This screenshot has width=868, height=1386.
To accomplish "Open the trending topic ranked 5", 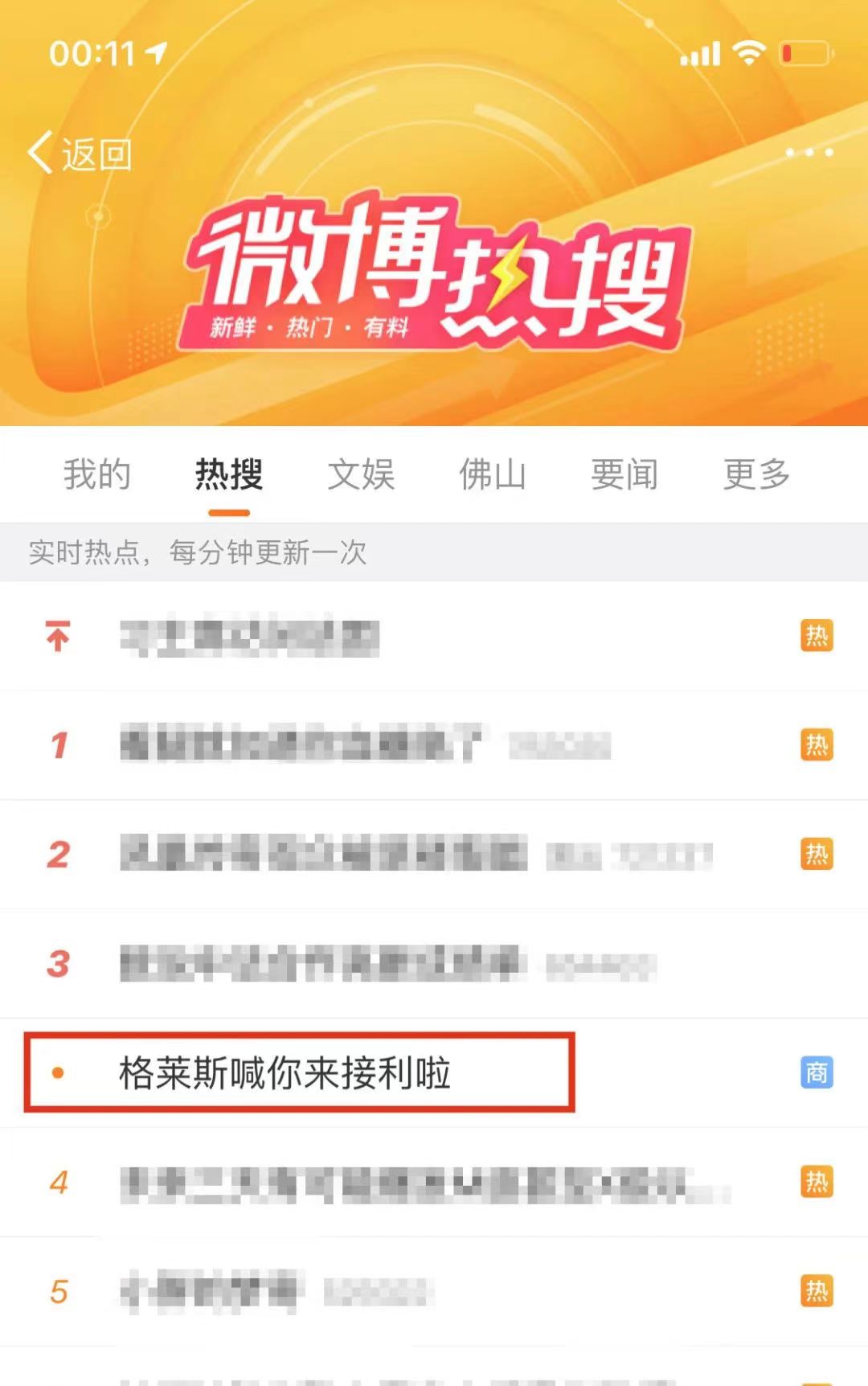I will click(x=213, y=1291).
